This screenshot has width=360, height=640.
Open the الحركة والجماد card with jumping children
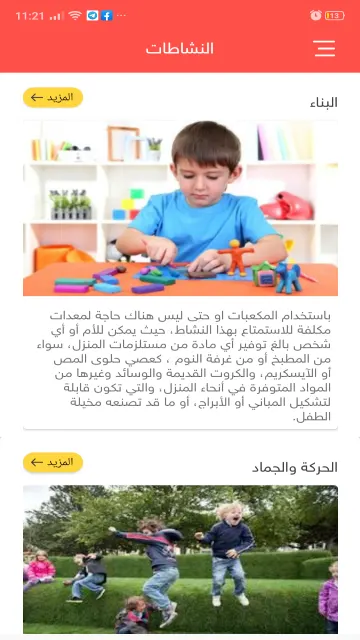180,559
